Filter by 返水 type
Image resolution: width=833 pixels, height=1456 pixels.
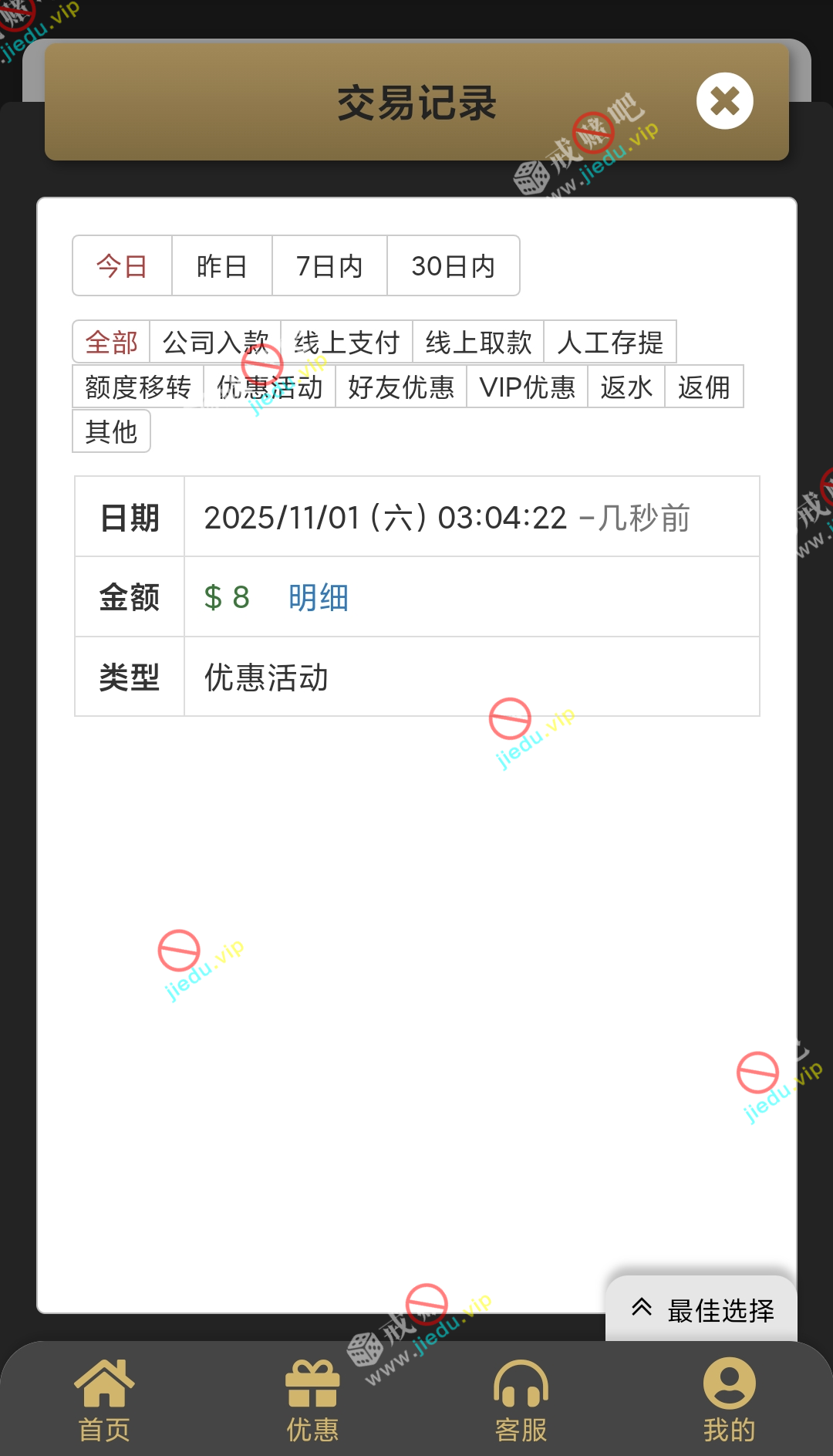(x=626, y=387)
